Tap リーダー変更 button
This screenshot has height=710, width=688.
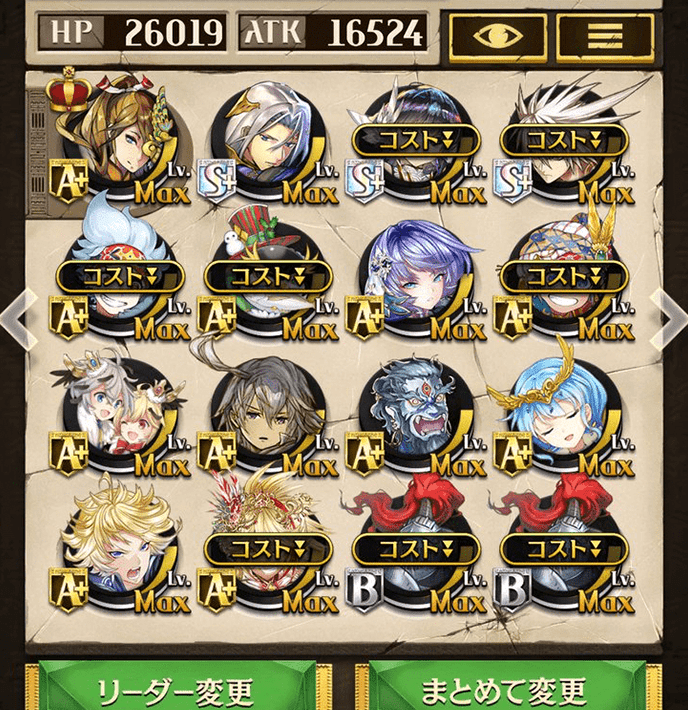175,688
